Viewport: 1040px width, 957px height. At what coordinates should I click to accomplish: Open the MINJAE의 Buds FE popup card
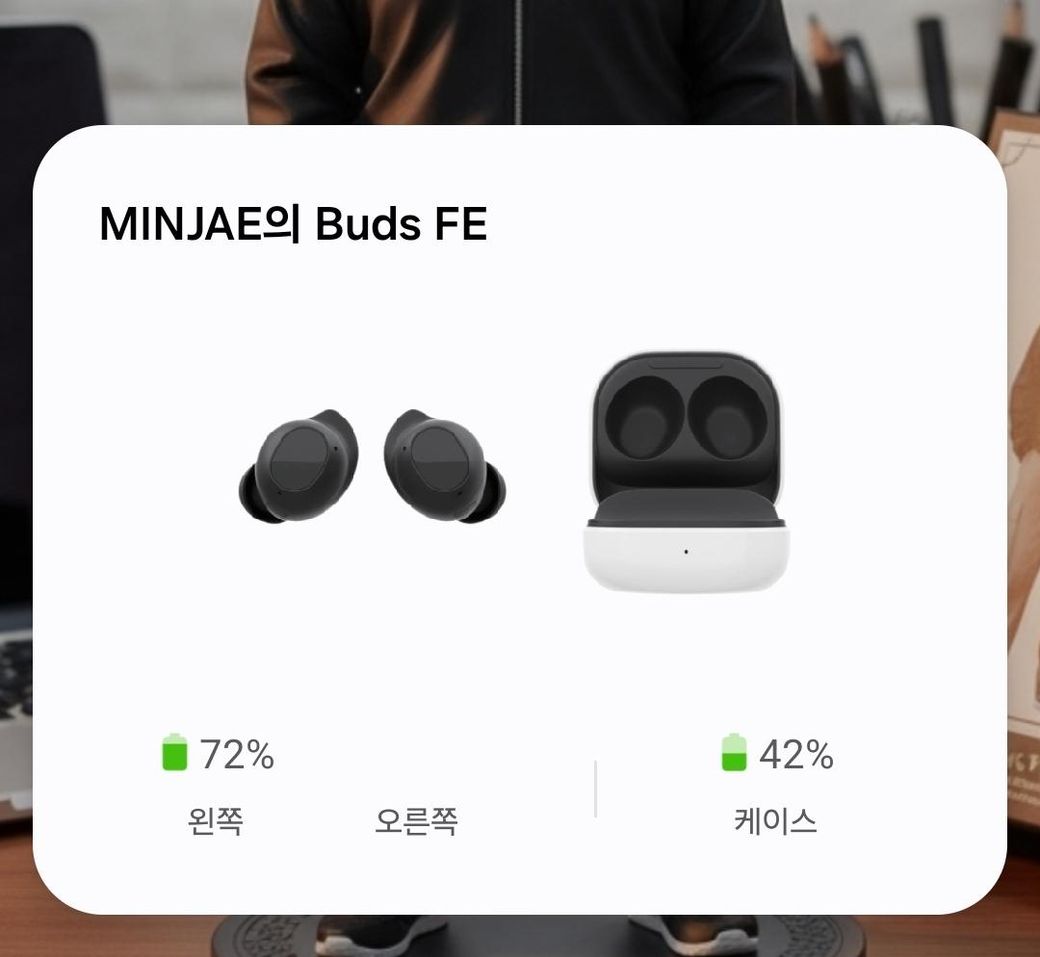519,519
